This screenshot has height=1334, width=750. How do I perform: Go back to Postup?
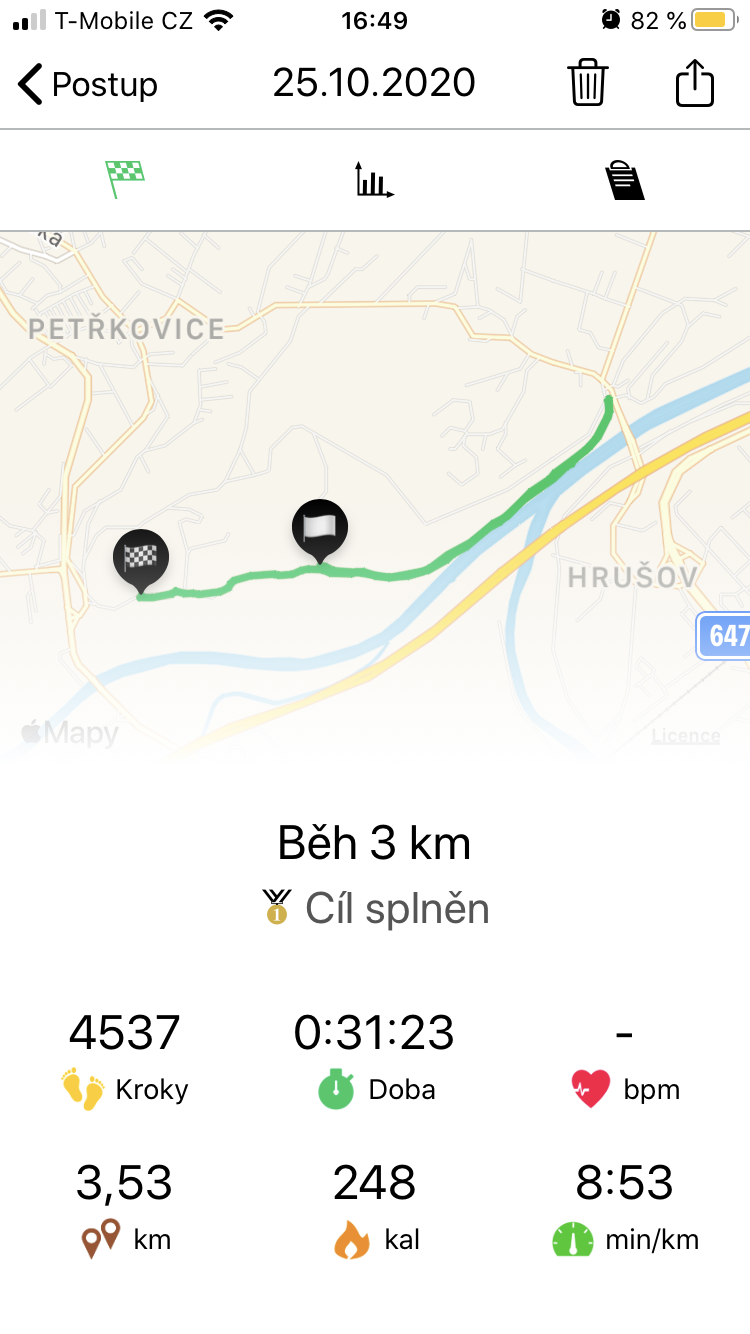88,84
